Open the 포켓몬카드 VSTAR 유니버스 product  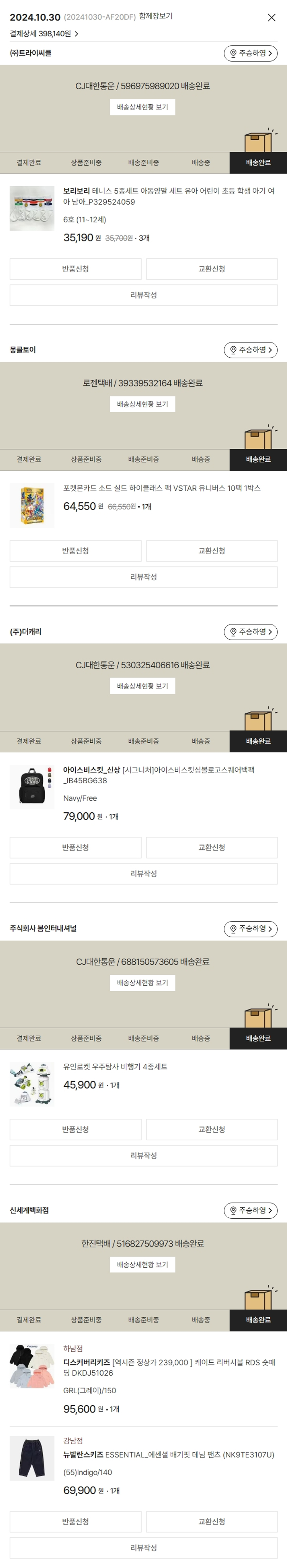(x=161, y=488)
